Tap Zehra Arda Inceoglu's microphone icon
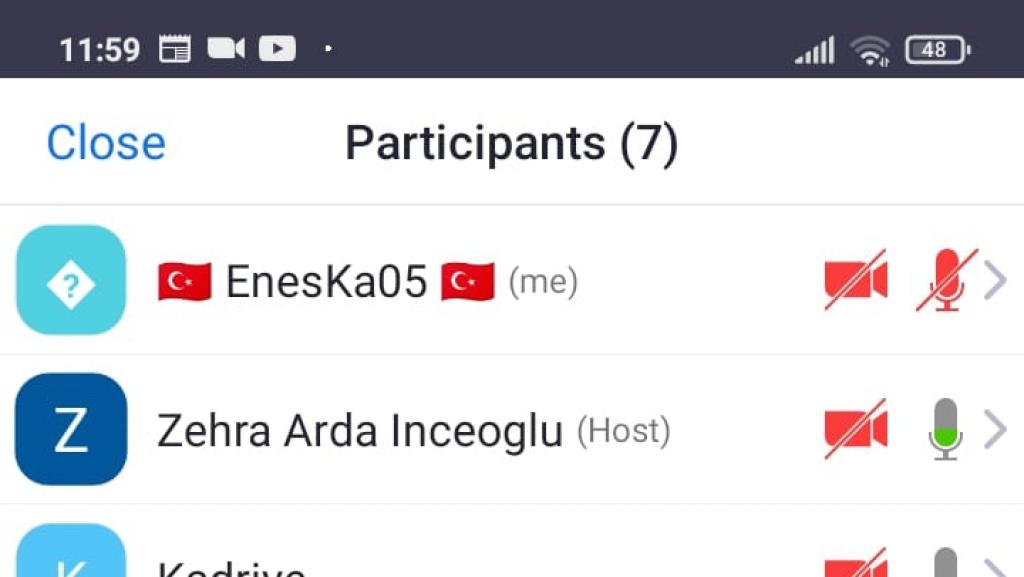This screenshot has width=1024, height=577. [x=945, y=430]
